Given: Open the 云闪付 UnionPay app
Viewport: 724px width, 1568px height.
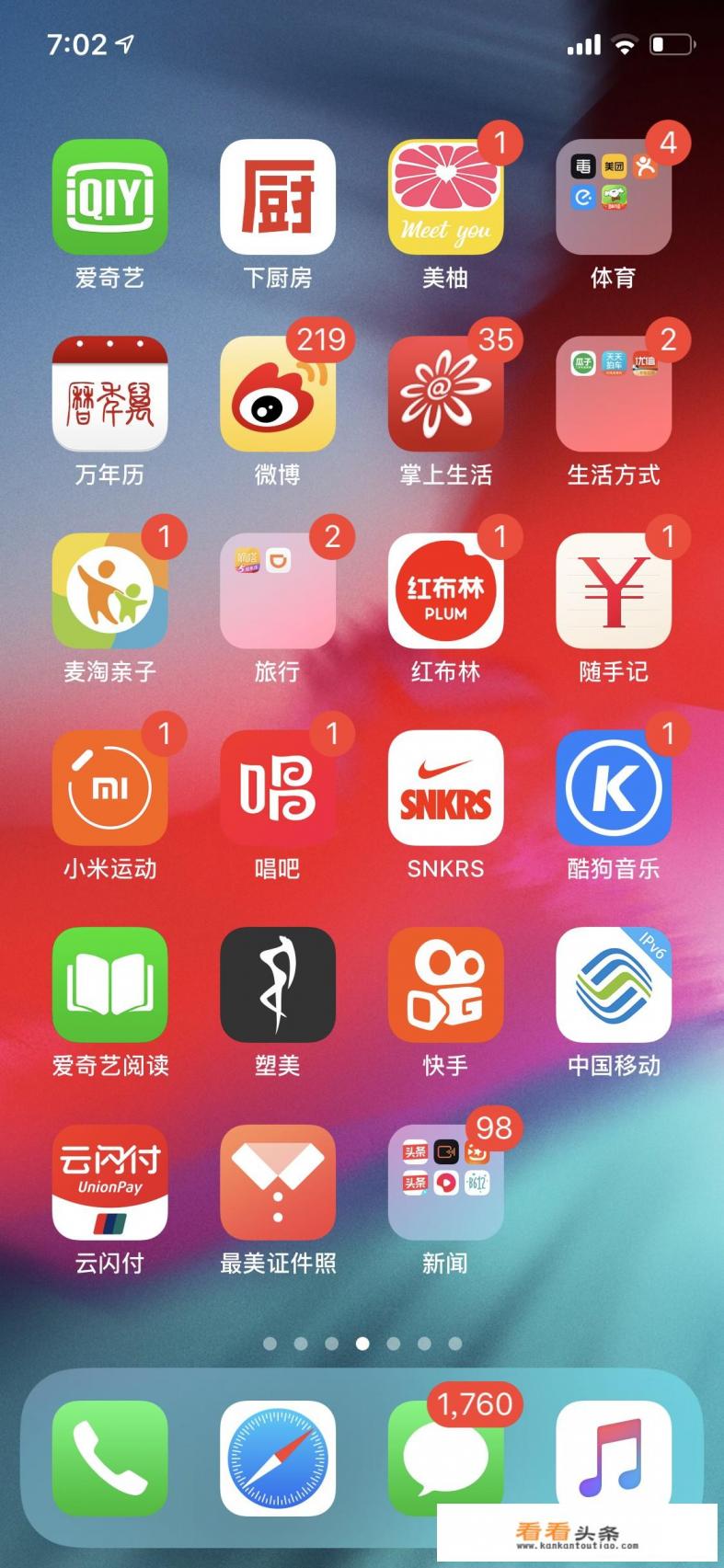Looking at the screenshot, I should pos(109,1182).
